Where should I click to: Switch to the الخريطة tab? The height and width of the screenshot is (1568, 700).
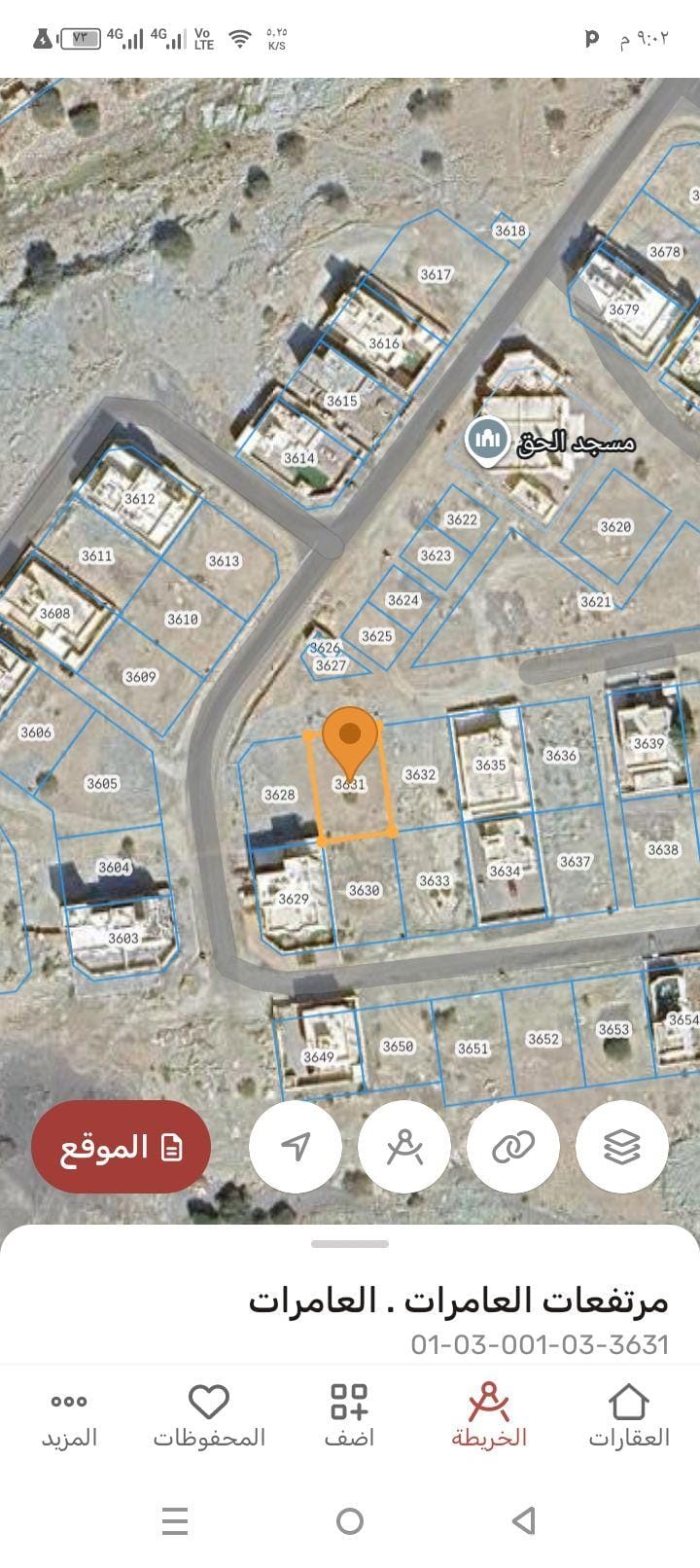coord(489,1415)
